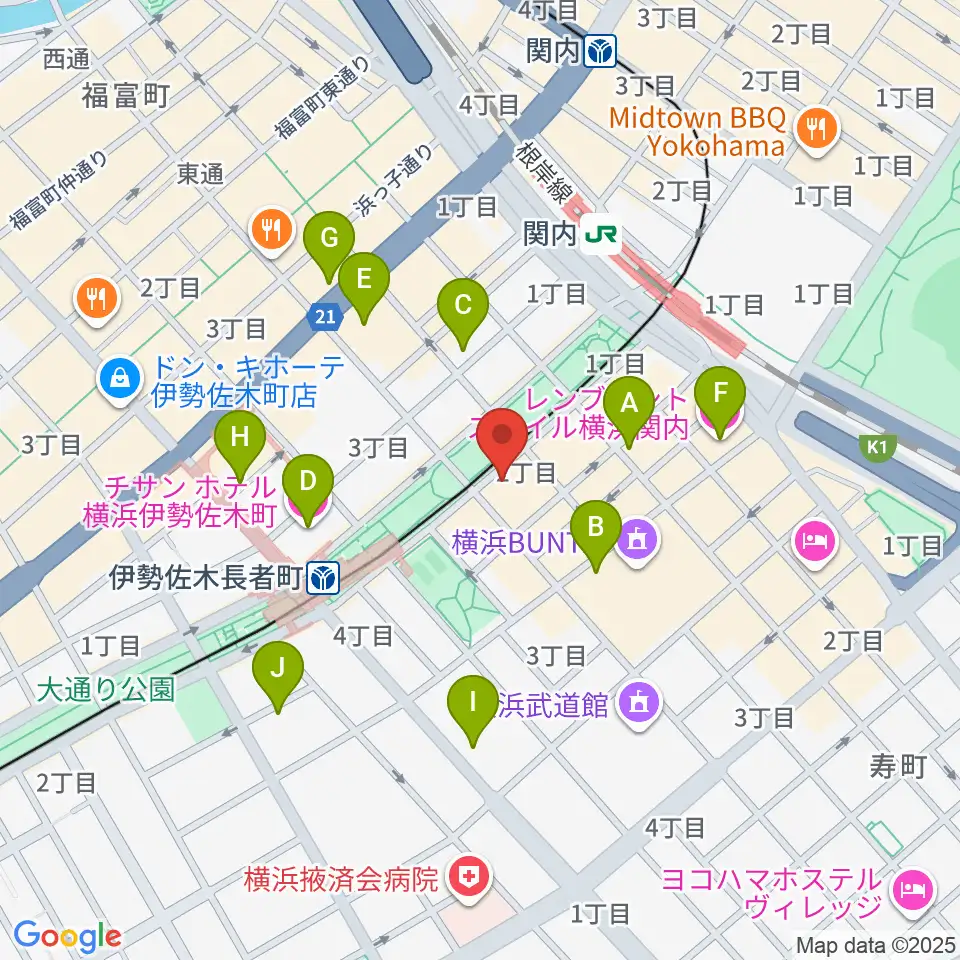Open the Google logo link
This screenshot has height=960, width=960.
point(67,937)
